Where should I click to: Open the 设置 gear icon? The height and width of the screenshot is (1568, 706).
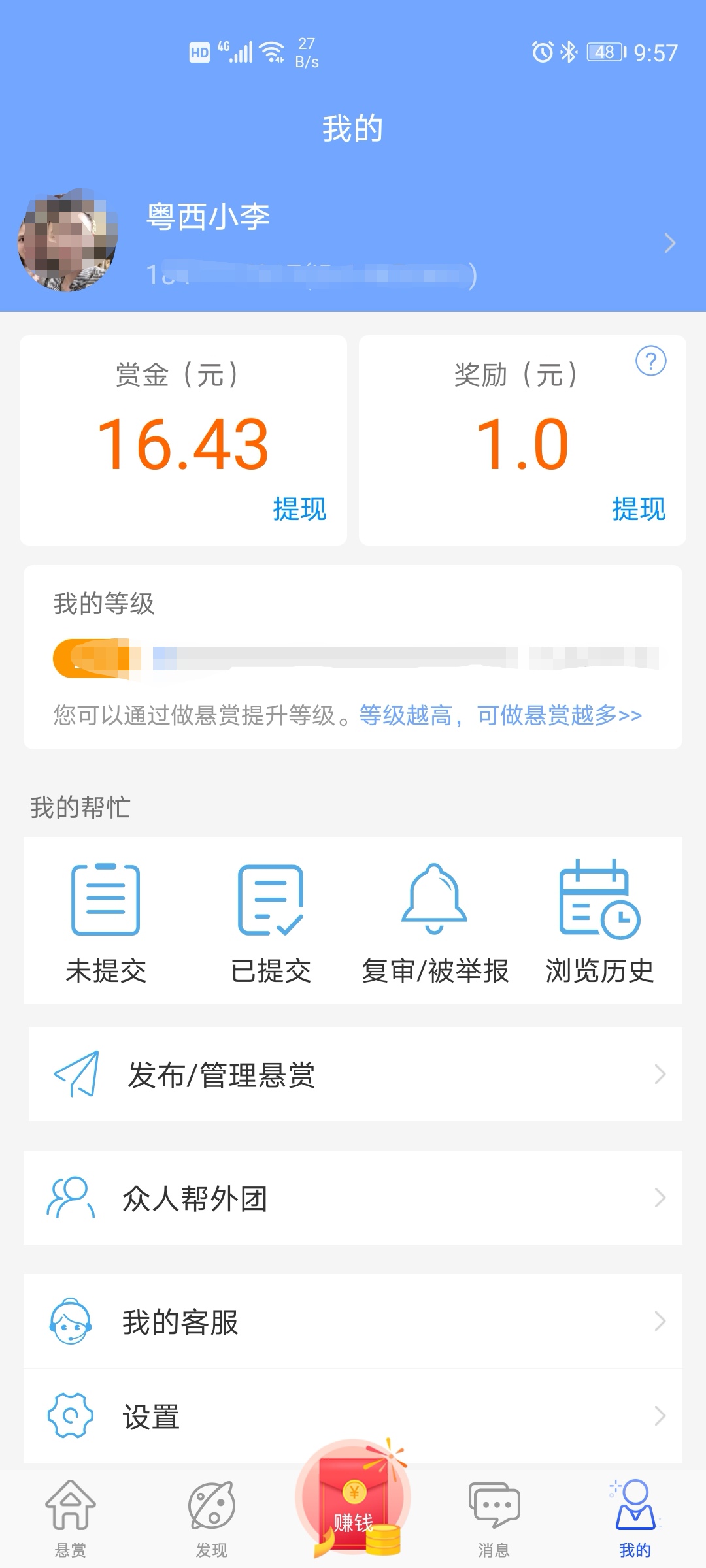click(71, 1416)
